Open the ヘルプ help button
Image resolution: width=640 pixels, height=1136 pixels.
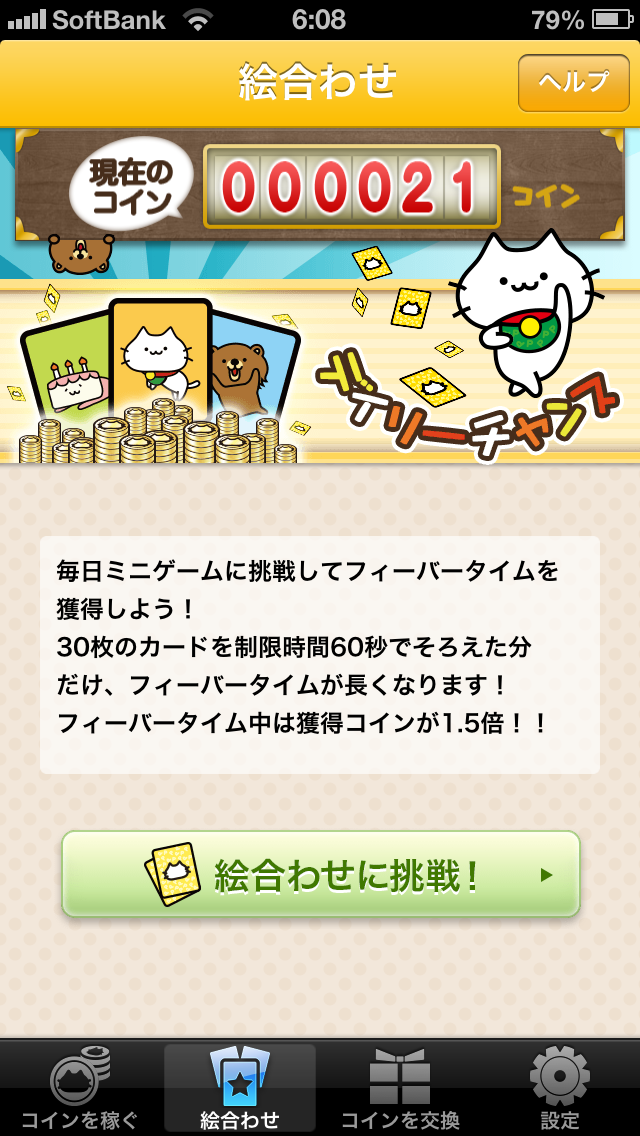click(x=574, y=82)
